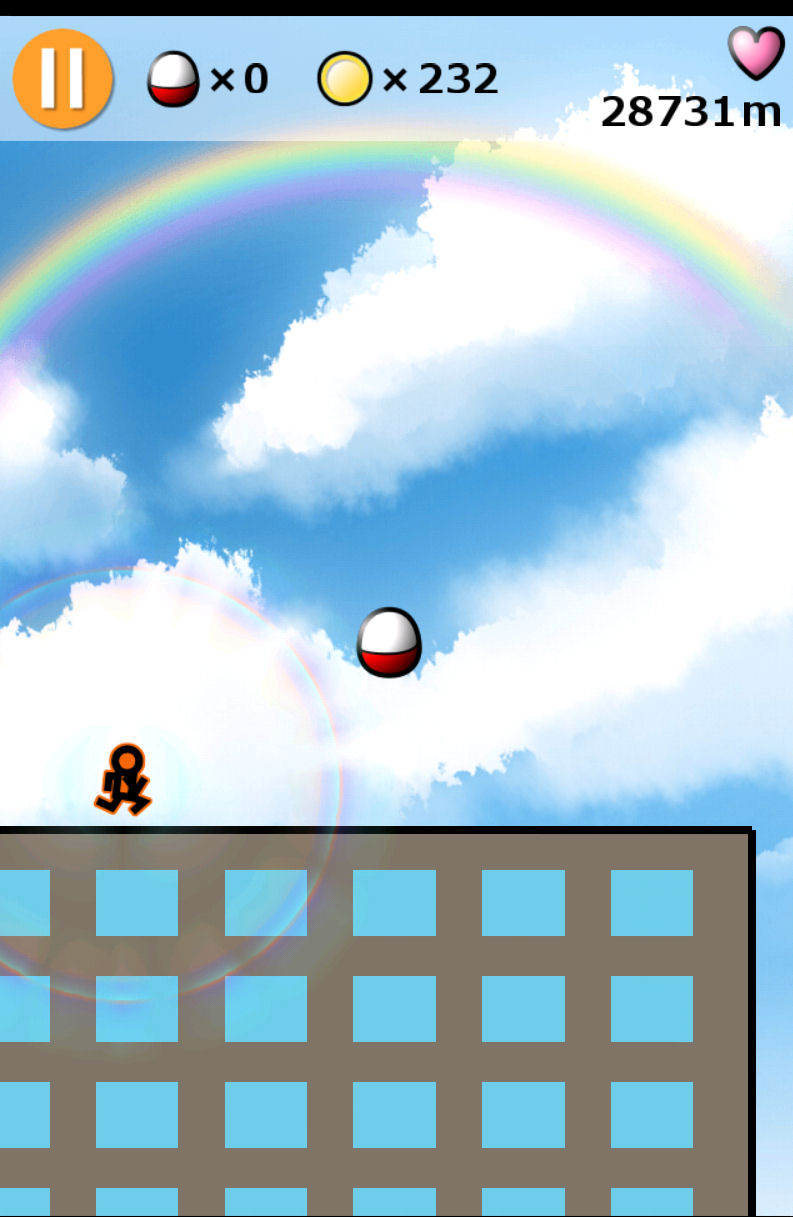Image resolution: width=793 pixels, height=1217 pixels.
Task: Pause the game with the orange button
Action: (62, 78)
